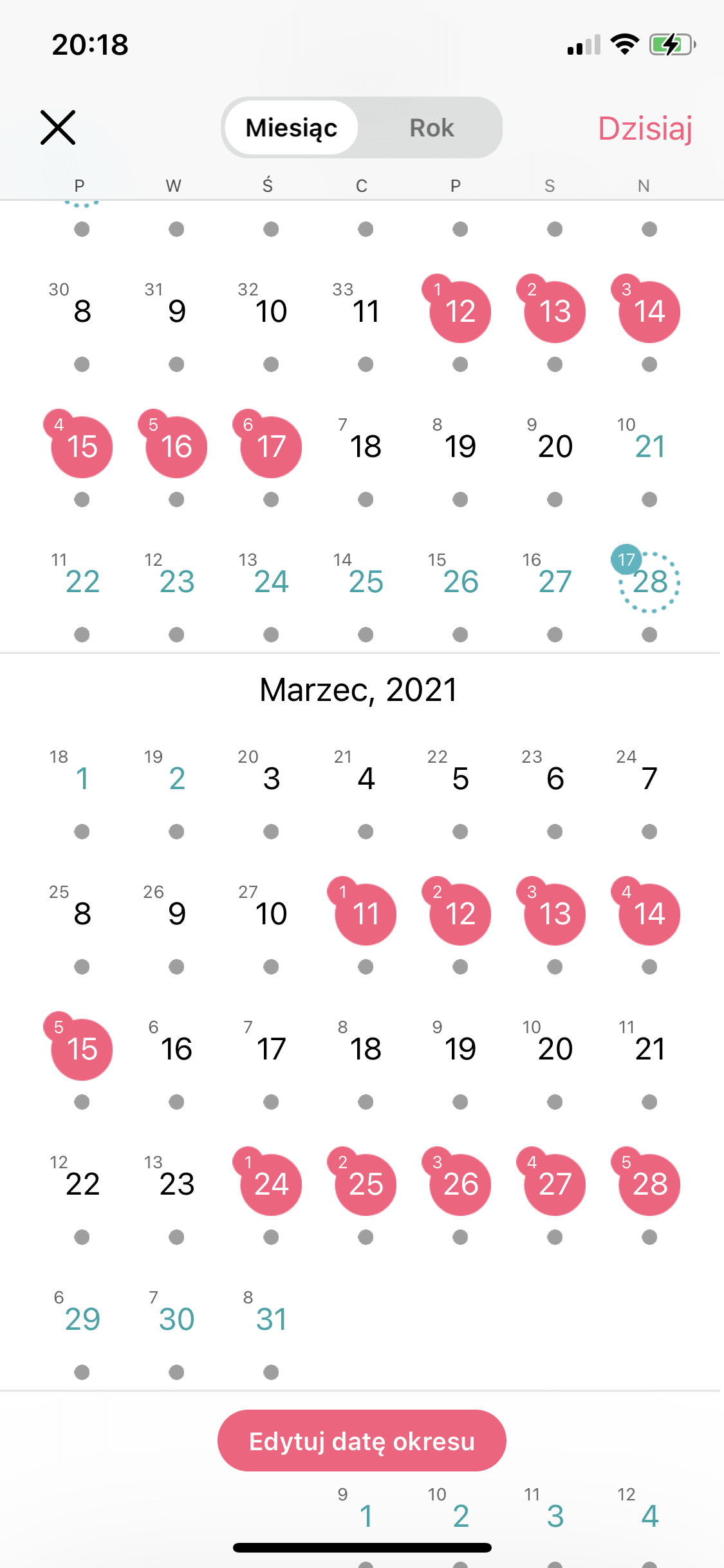Select the dotted-circled day 28

(649, 582)
